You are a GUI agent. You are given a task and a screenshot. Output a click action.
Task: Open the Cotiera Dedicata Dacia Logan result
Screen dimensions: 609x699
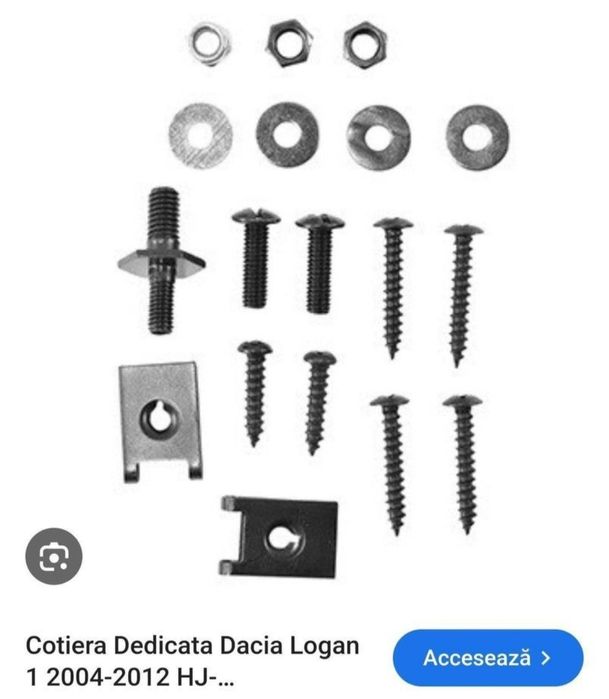pos(192,658)
